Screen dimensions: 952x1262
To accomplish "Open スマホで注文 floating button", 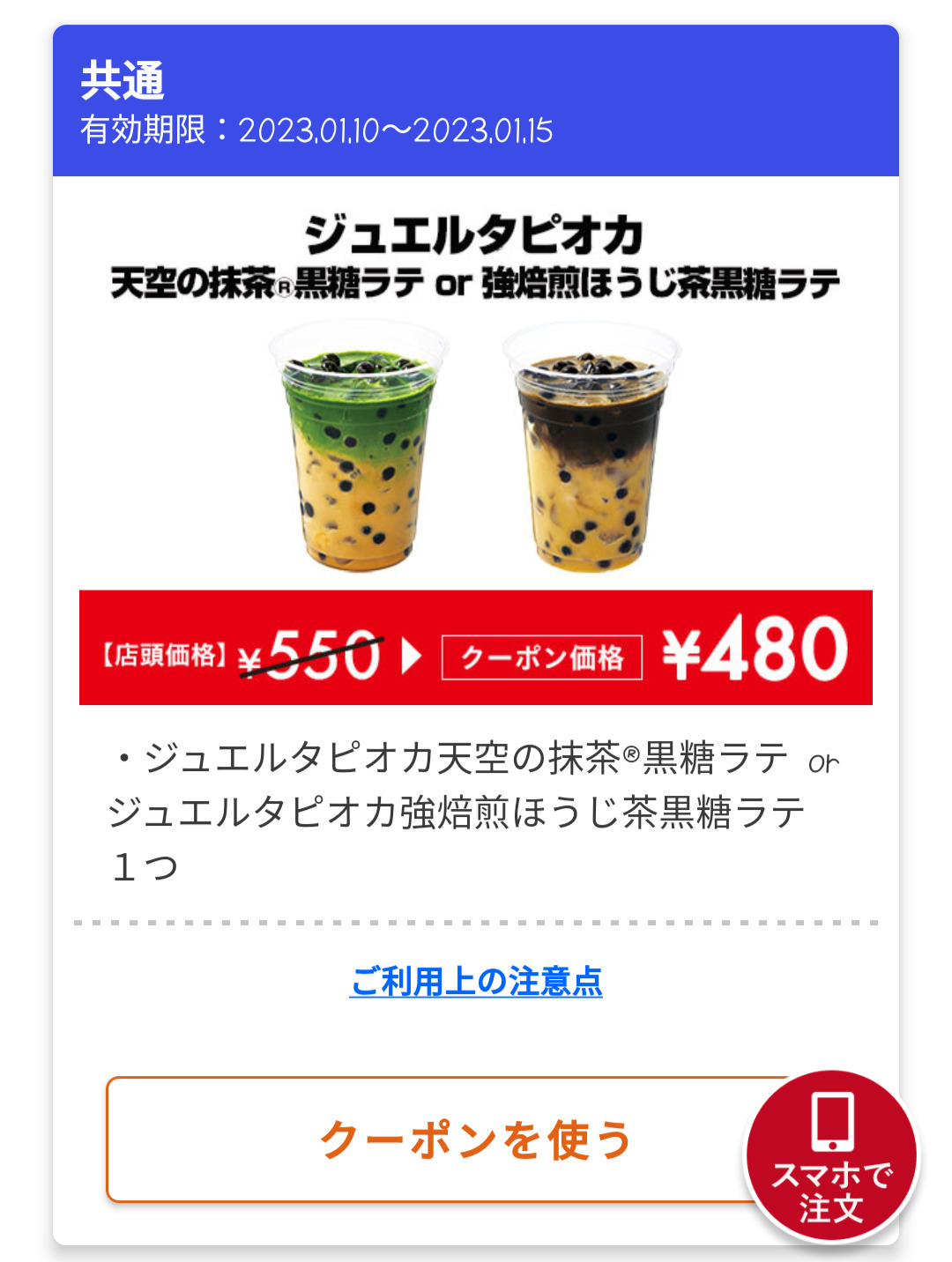I will point(831,1156).
